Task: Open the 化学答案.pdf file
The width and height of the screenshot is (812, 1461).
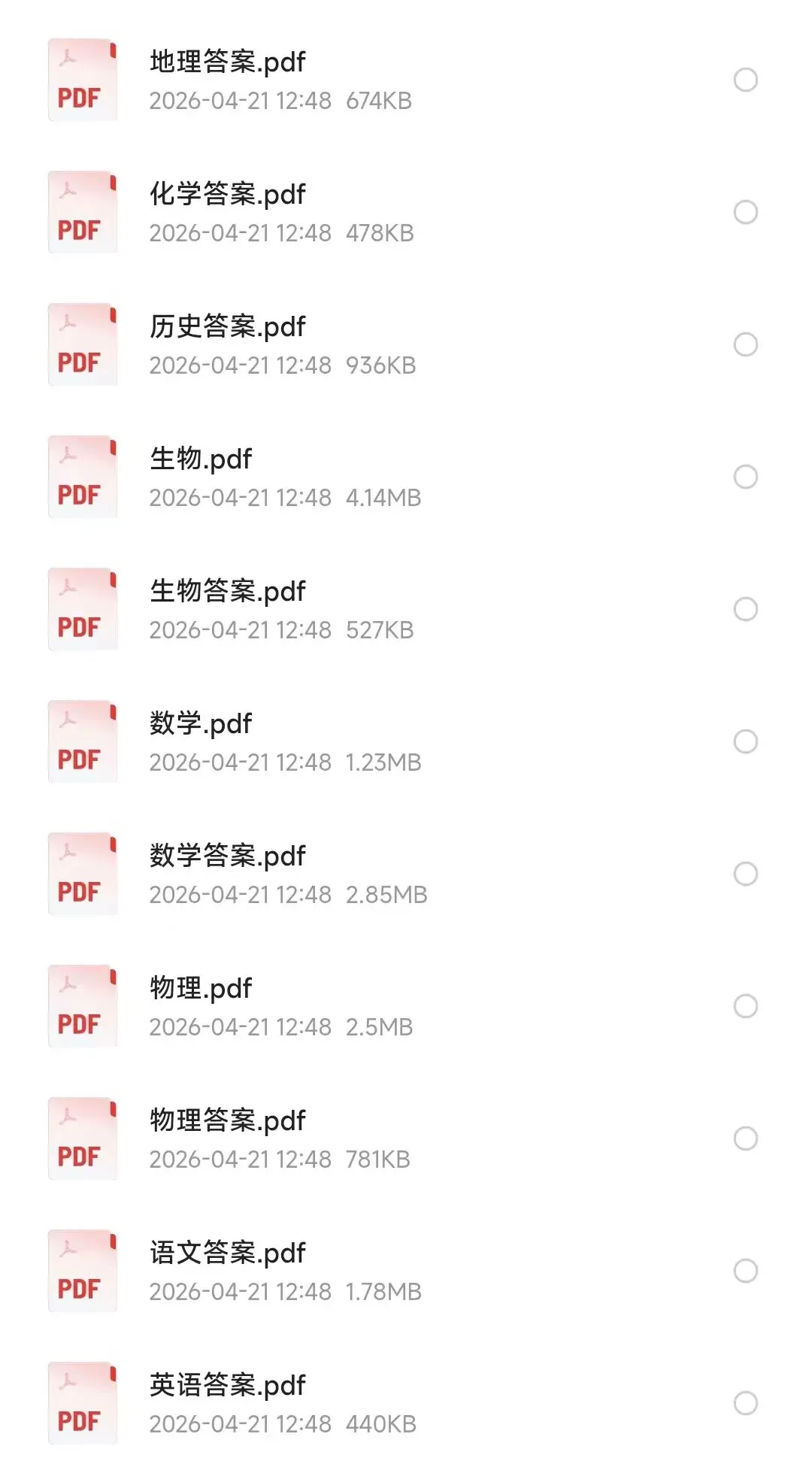Action: tap(406, 212)
